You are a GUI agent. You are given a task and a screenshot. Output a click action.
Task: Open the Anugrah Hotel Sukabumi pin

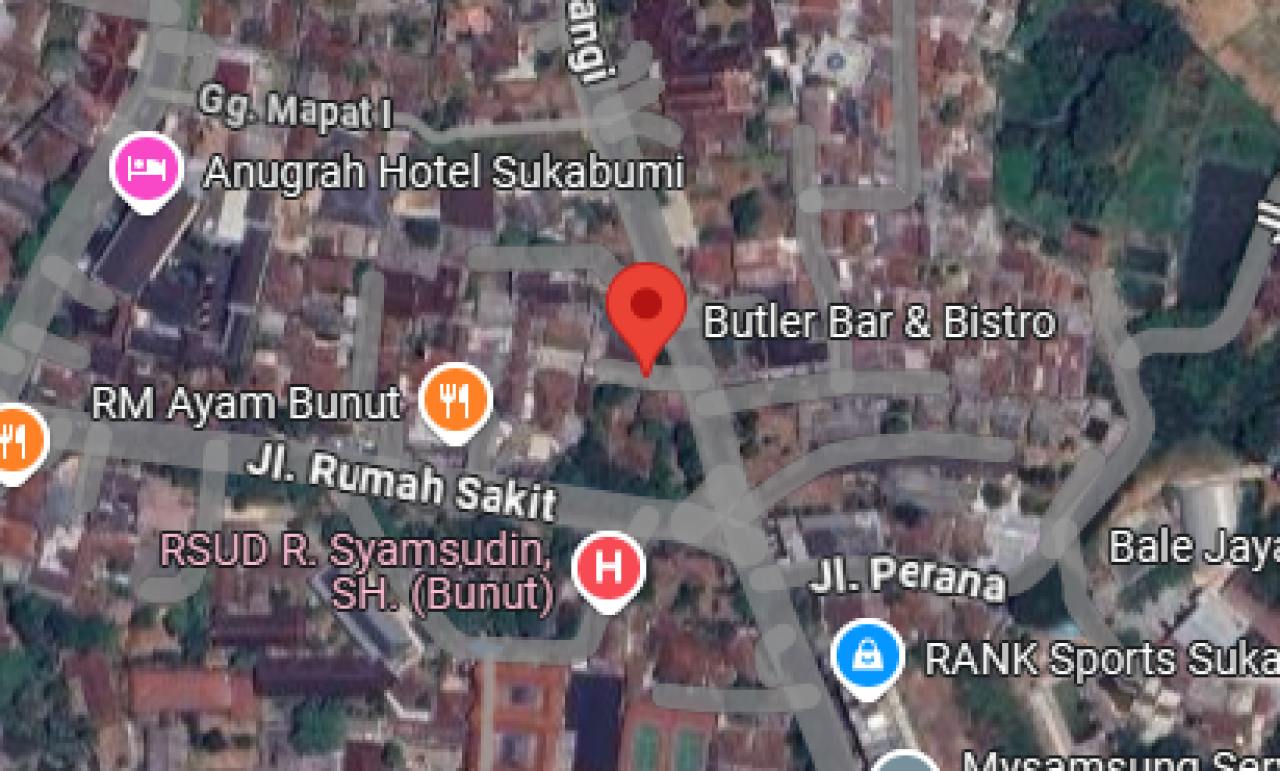click(x=146, y=168)
